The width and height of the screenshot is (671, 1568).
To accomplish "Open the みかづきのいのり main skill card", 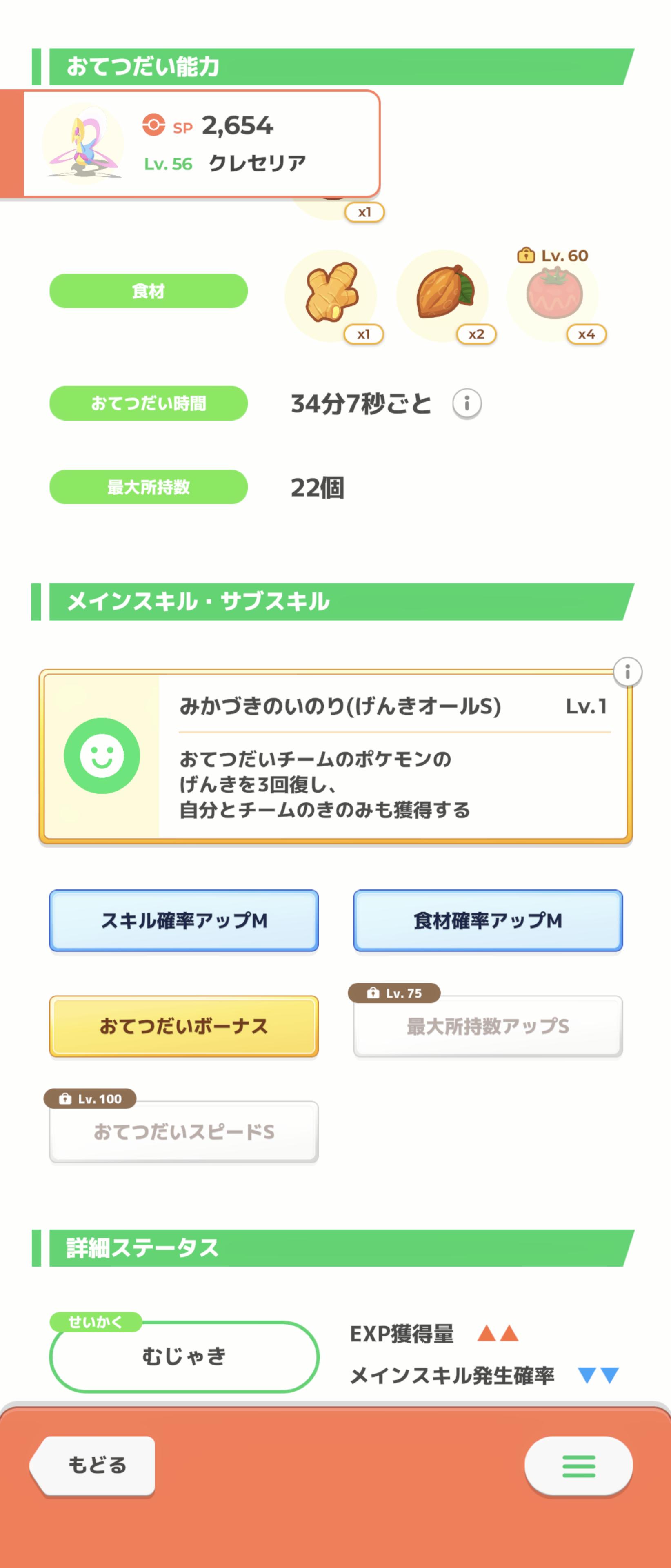I will point(336,757).
